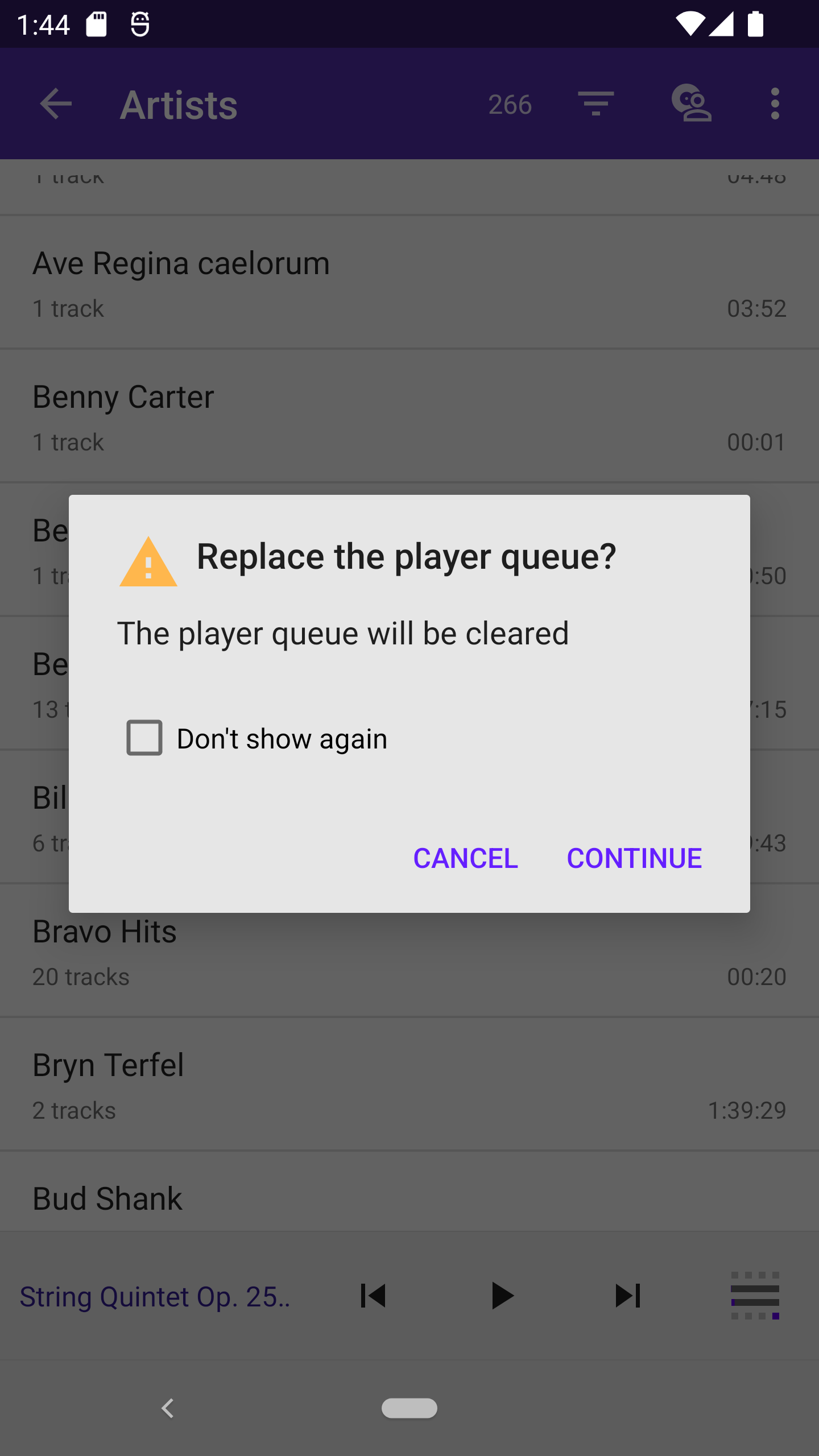The image size is (819, 1456).
Task: Continue and replace the player queue
Action: point(634,858)
